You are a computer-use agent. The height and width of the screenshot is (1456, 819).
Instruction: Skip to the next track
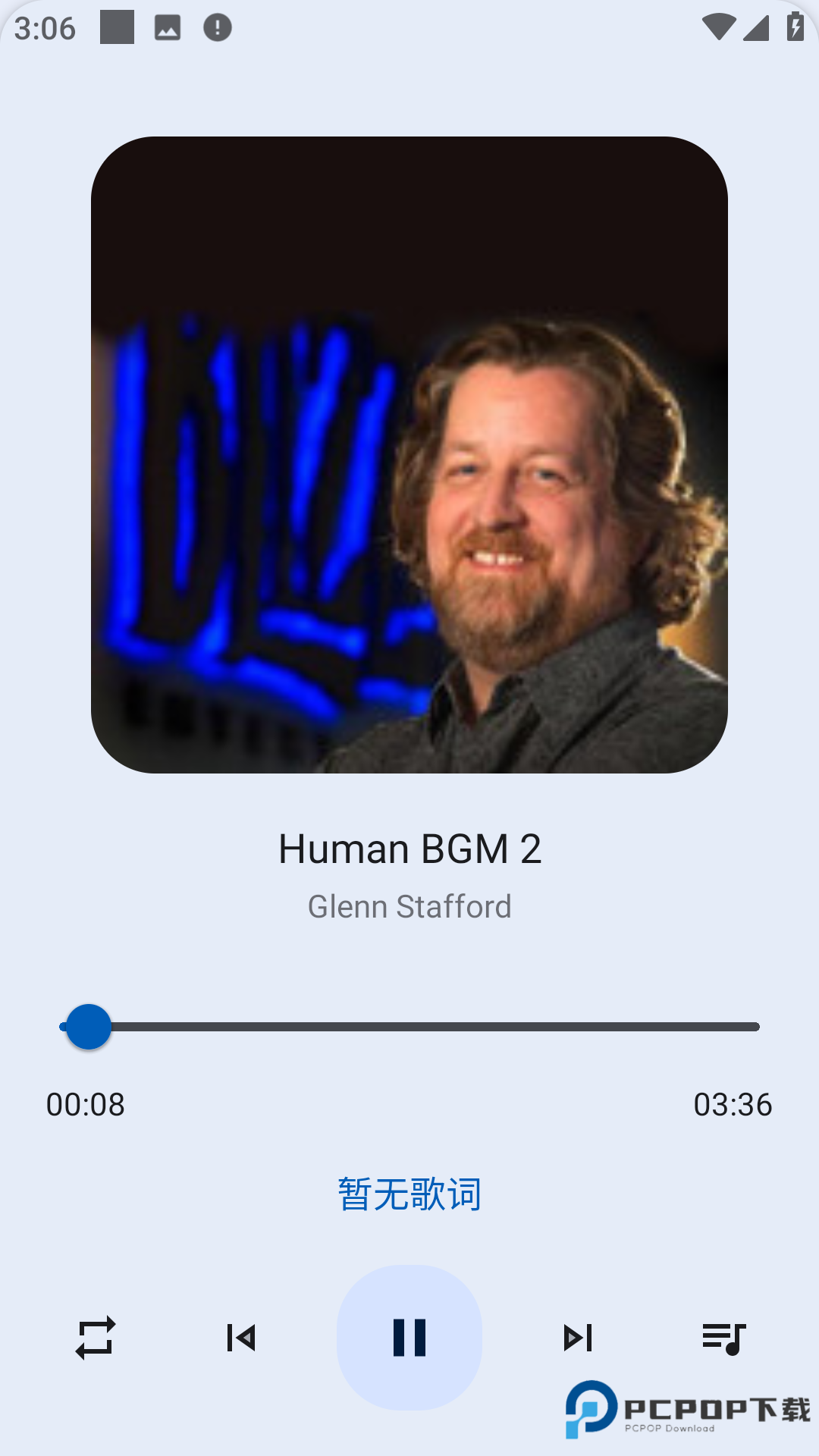[x=578, y=1338]
